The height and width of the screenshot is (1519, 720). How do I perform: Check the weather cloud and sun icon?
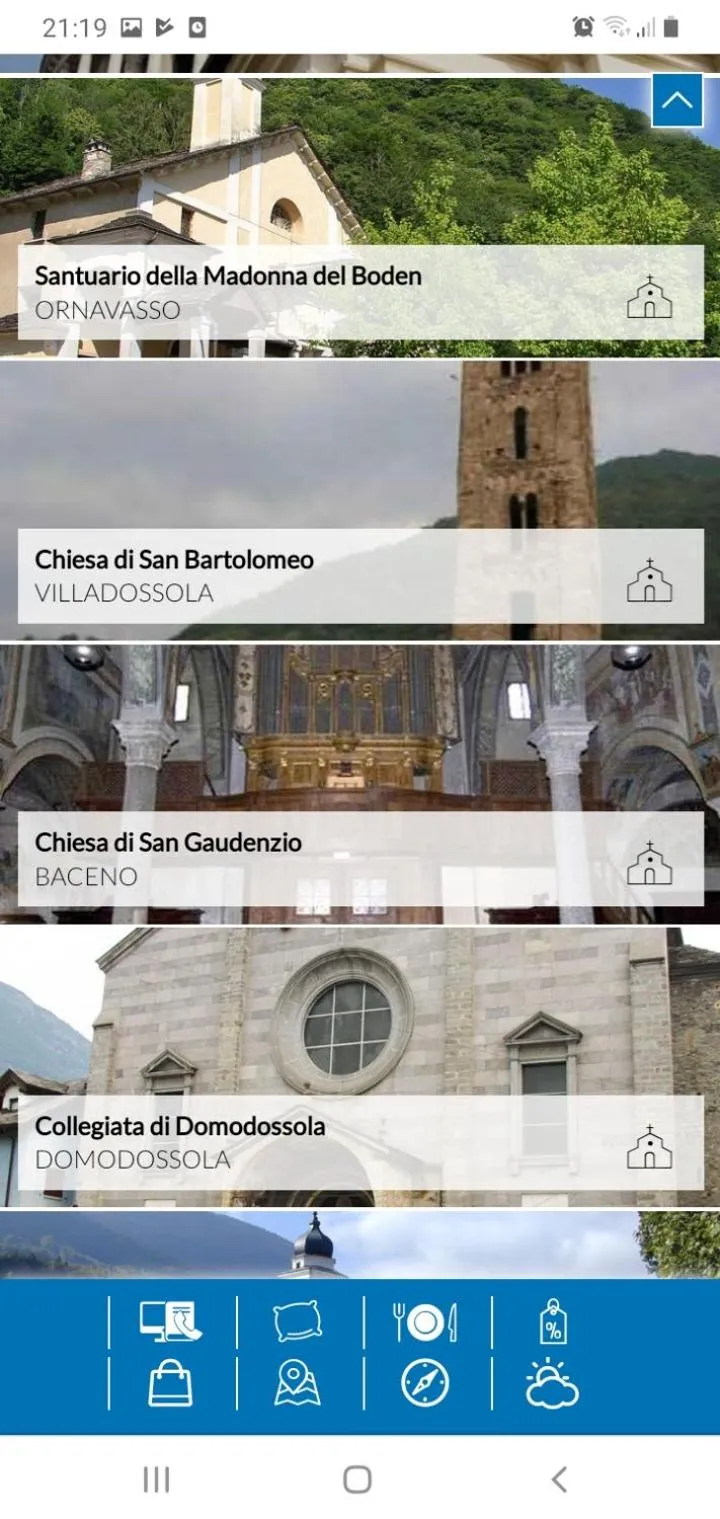[553, 1384]
